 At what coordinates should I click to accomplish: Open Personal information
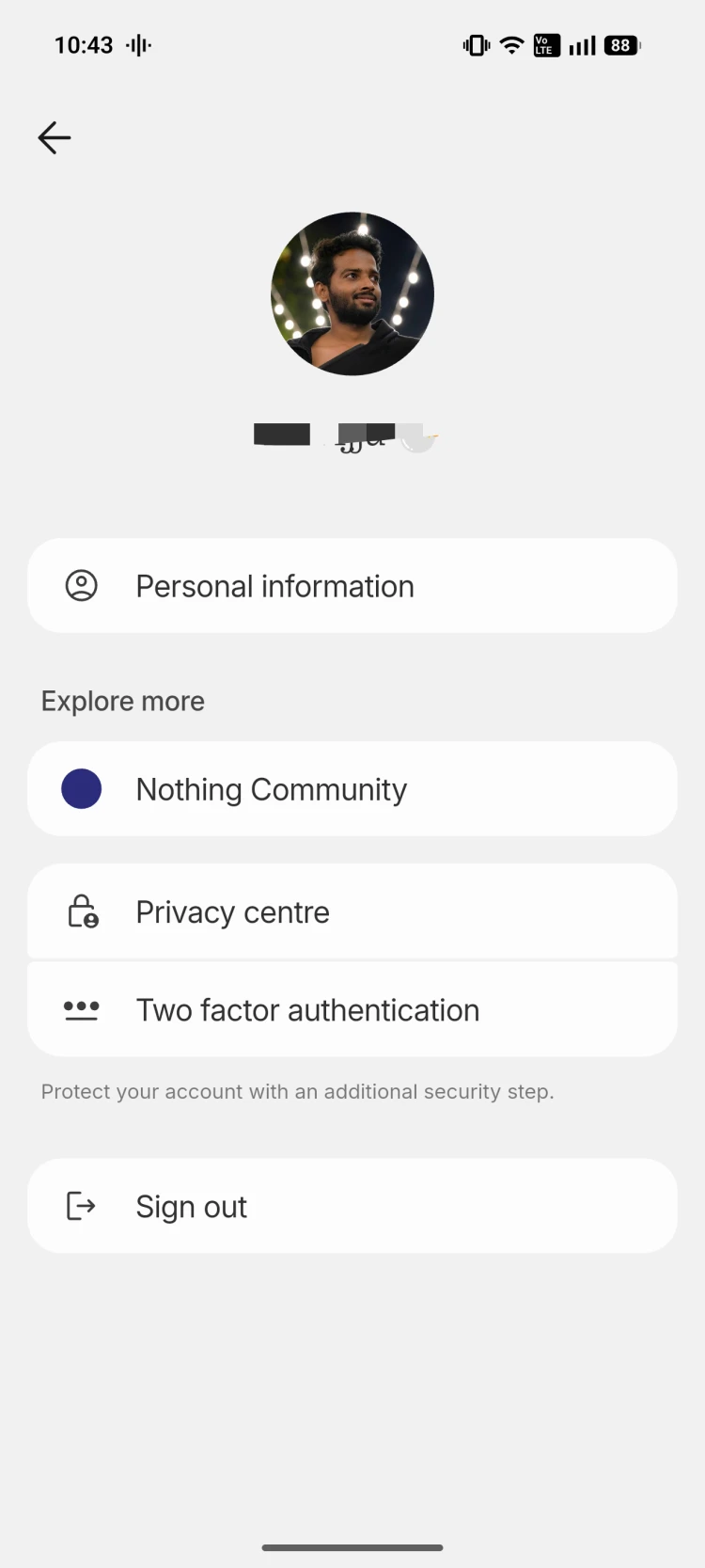[352, 586]
